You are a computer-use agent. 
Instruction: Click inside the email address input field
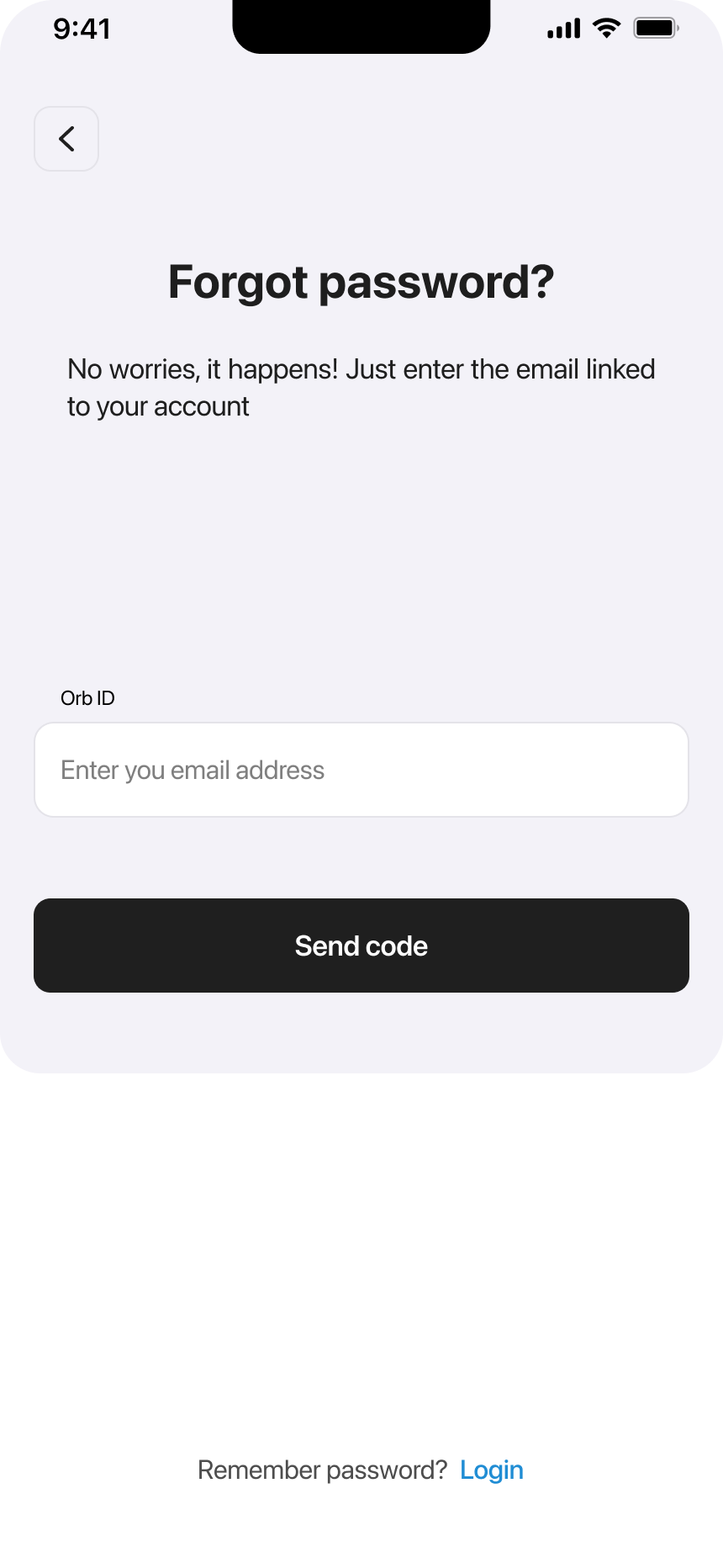pyautogui.click(x=361, y=769)
